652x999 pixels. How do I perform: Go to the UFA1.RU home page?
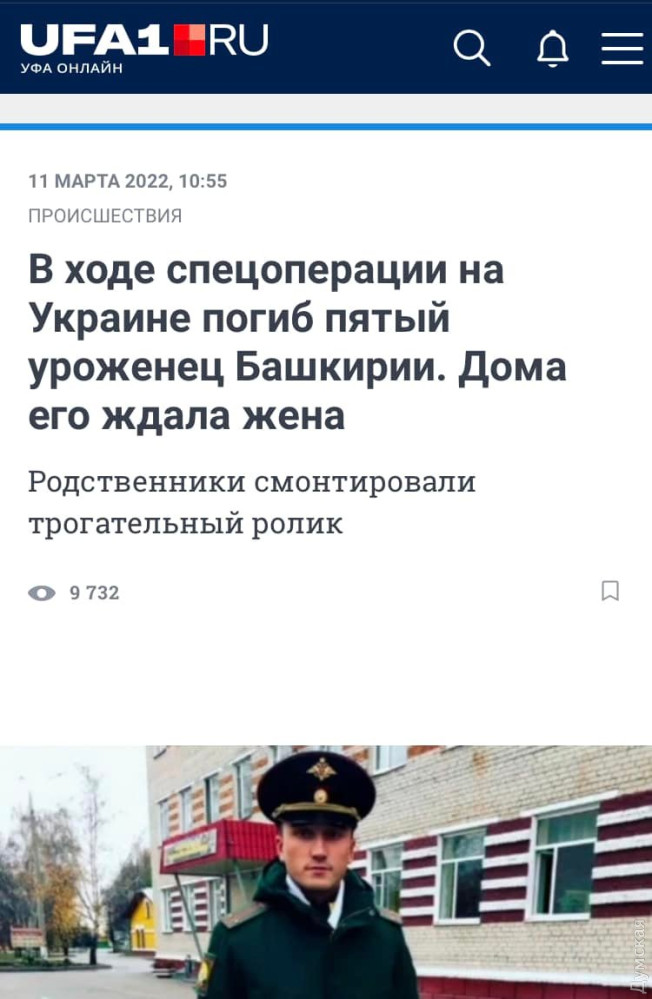click(x=144, y=46)
